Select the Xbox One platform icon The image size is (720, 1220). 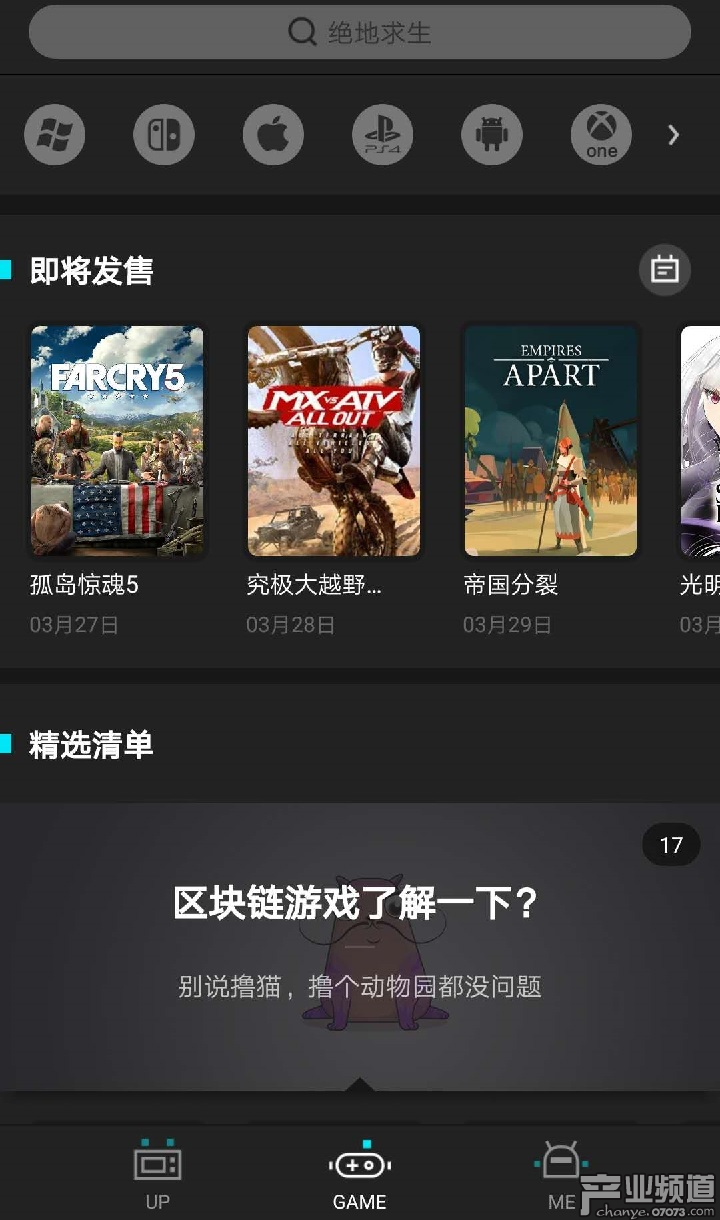[x=600, y=134]
